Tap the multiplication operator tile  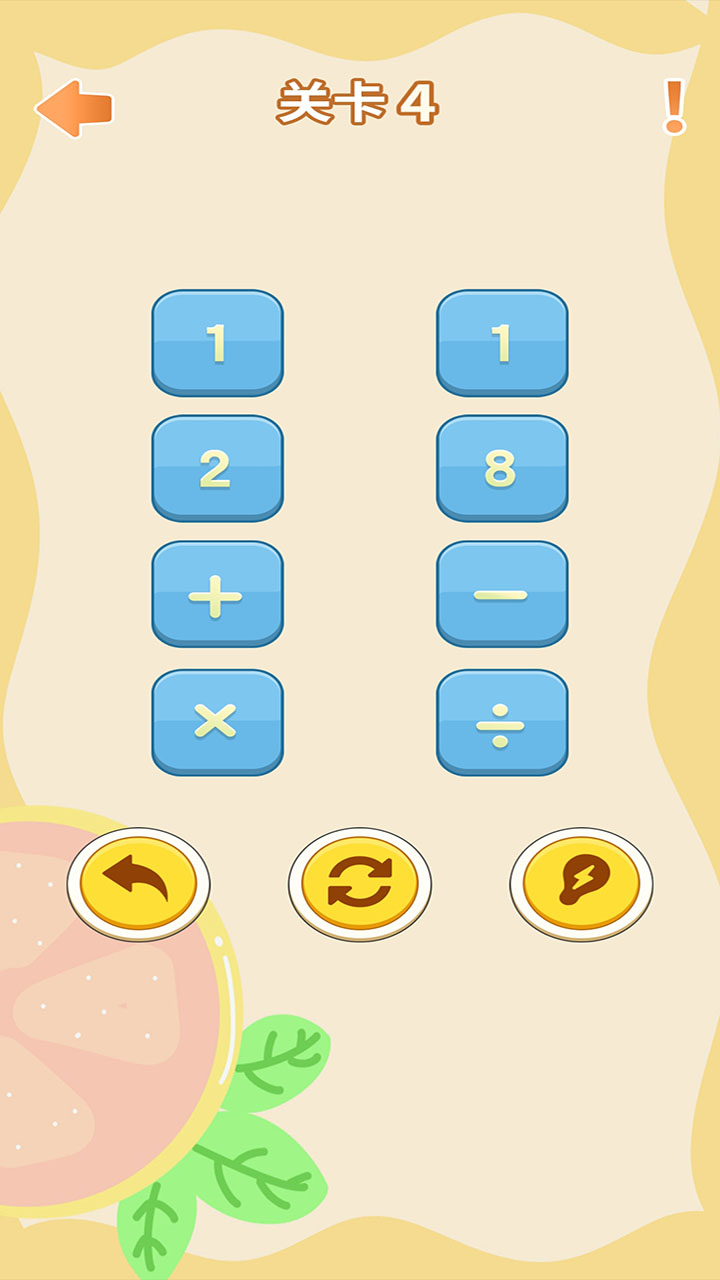coord(217,724)
